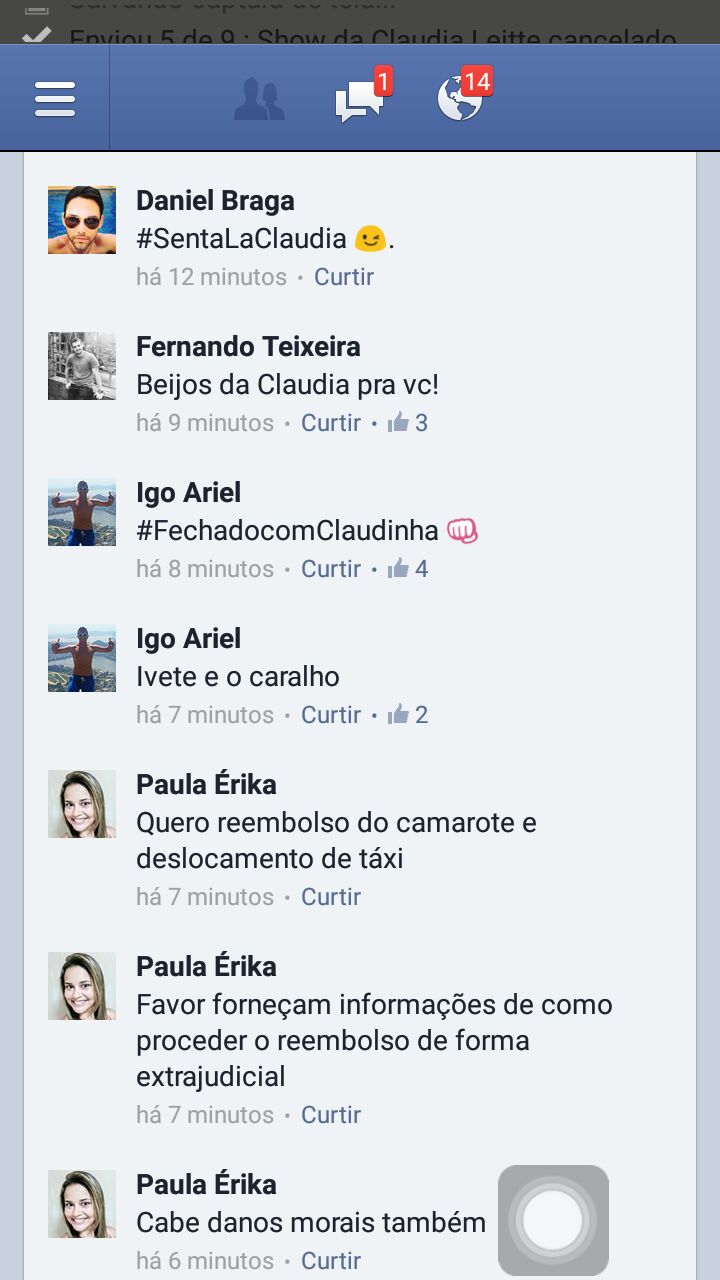
Task: Open the hamburger side menu
Action: coord(55,99)
